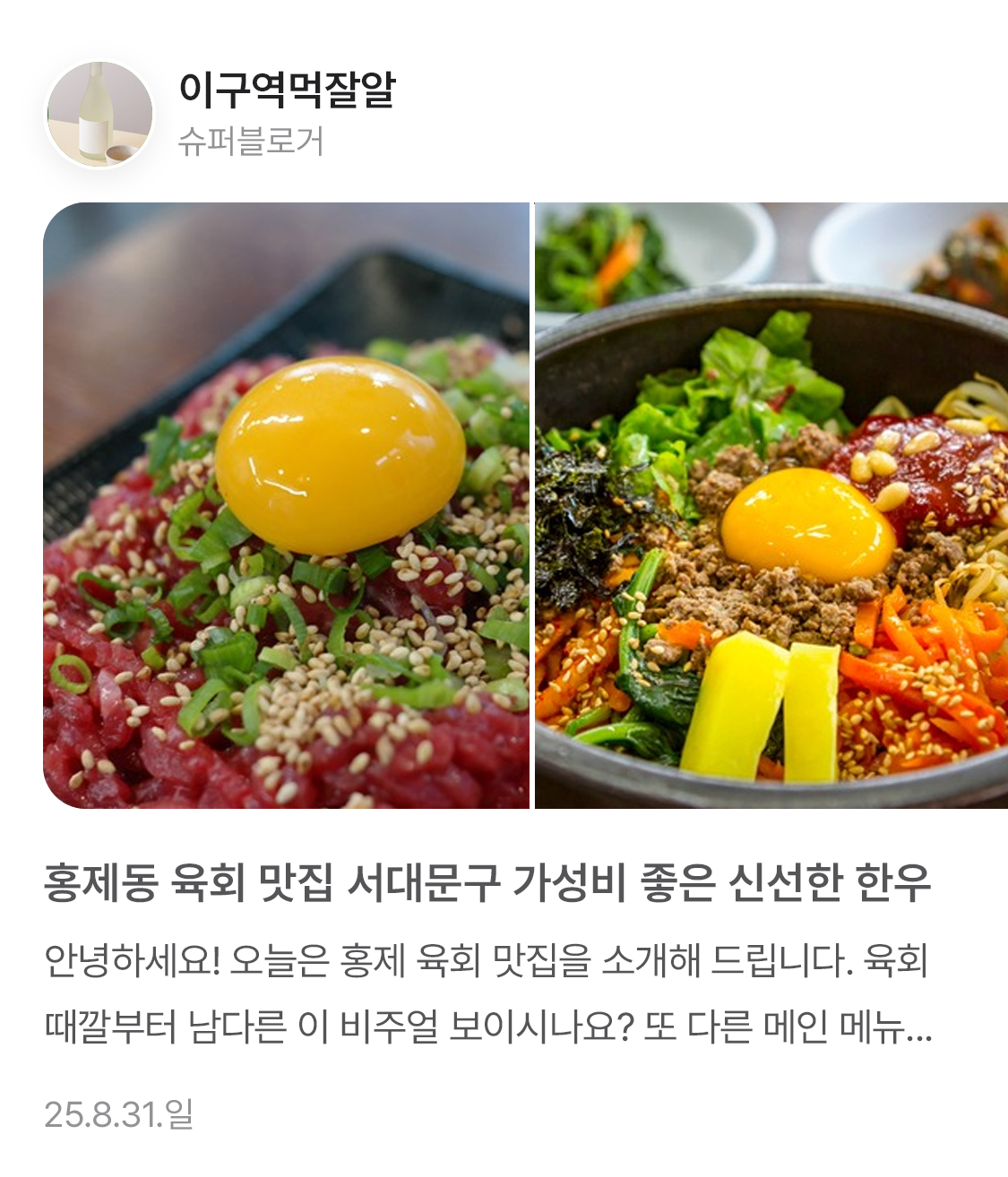Viewport: 1008px width, 1177px height.
Task: Open the bibimbap stone bowl photo
Action: pos(771,505)
